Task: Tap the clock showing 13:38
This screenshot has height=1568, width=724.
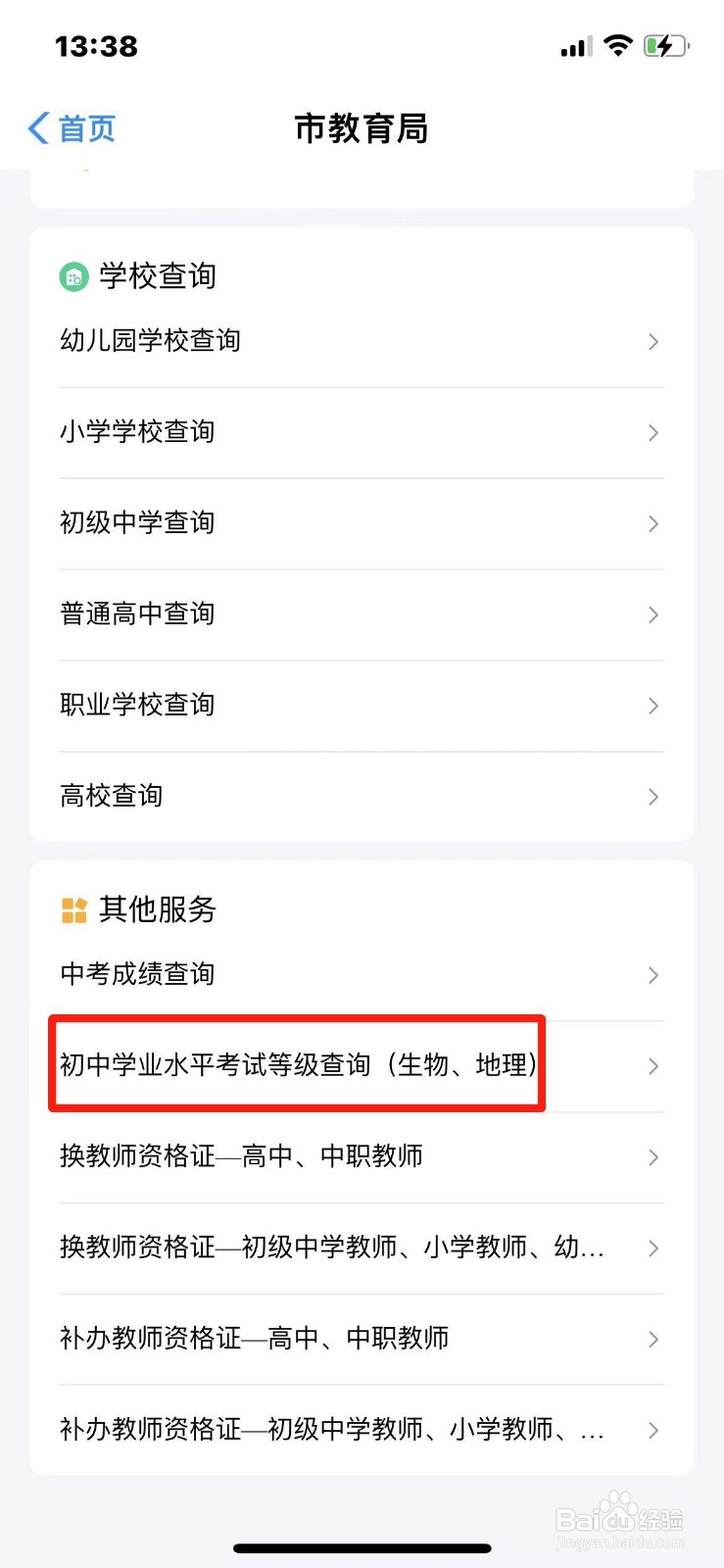Action: pos(96,45)
